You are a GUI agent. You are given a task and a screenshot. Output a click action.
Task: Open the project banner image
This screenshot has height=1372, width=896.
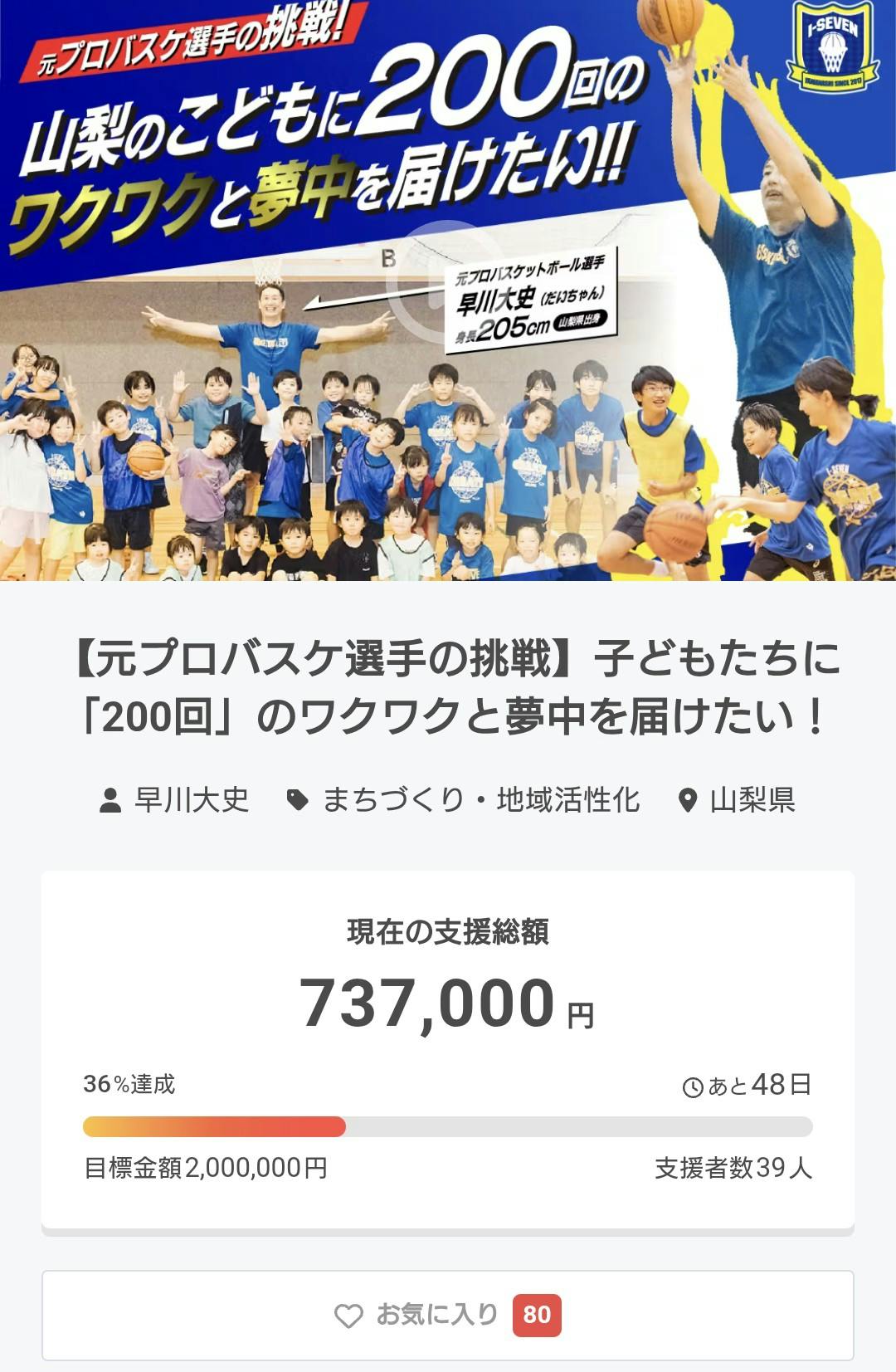448,291
